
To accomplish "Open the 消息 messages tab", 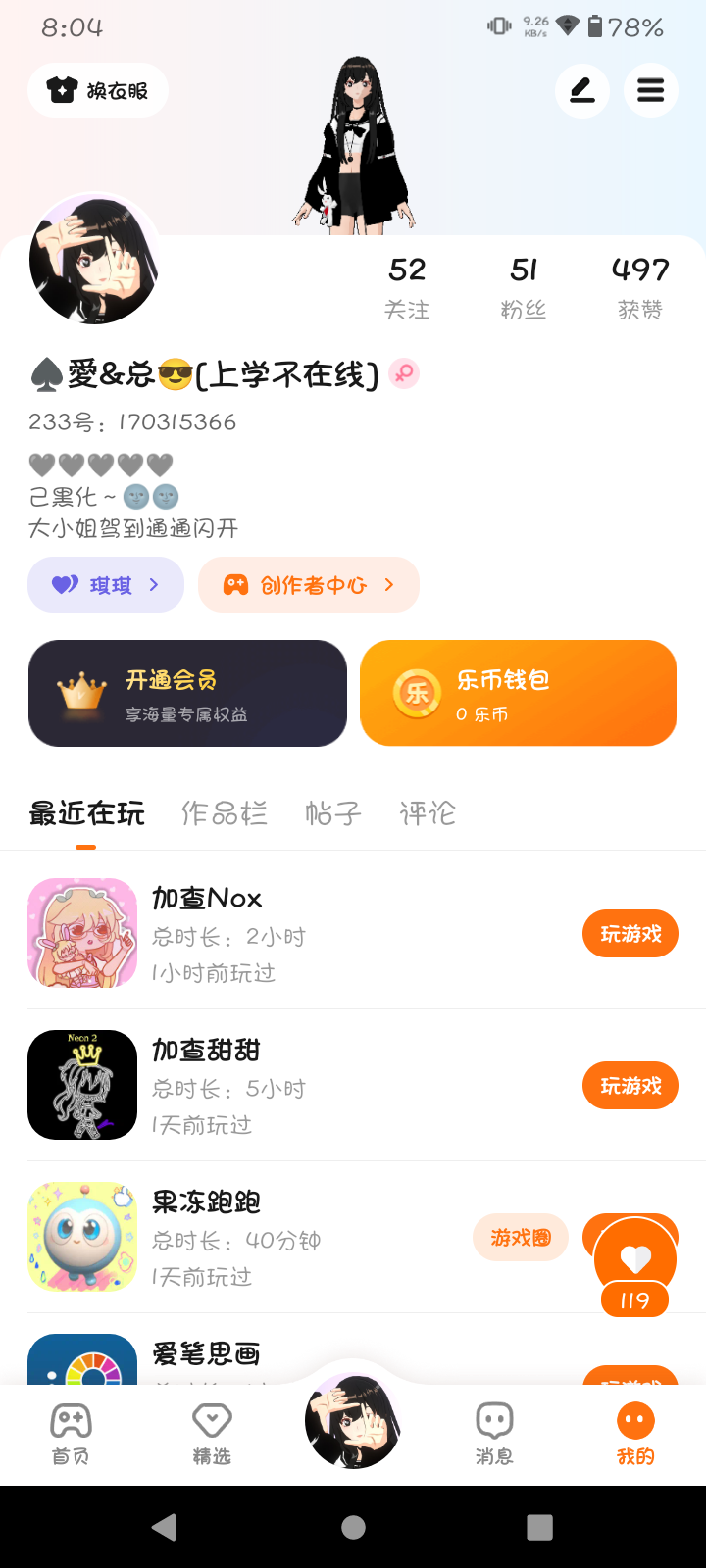I will coord(494,1434).
